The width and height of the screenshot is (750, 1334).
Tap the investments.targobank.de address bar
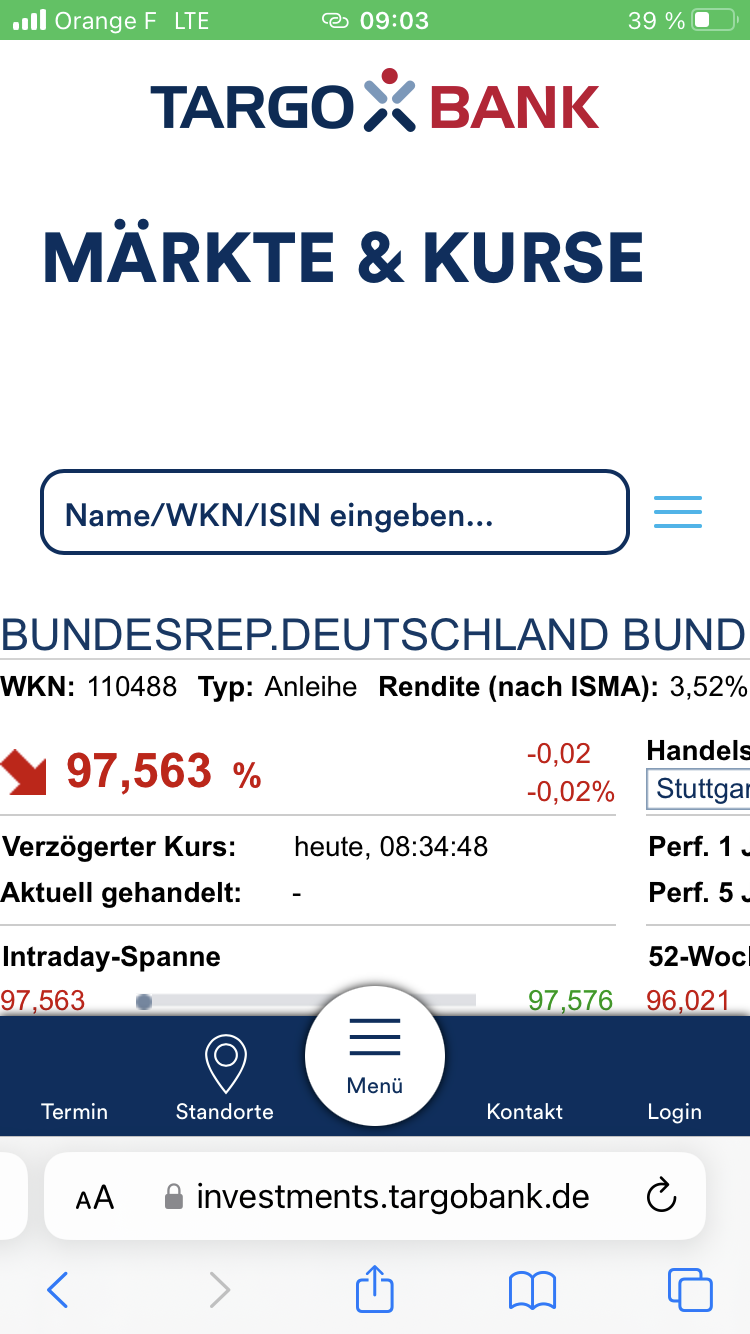click(x=392, y=1196)
